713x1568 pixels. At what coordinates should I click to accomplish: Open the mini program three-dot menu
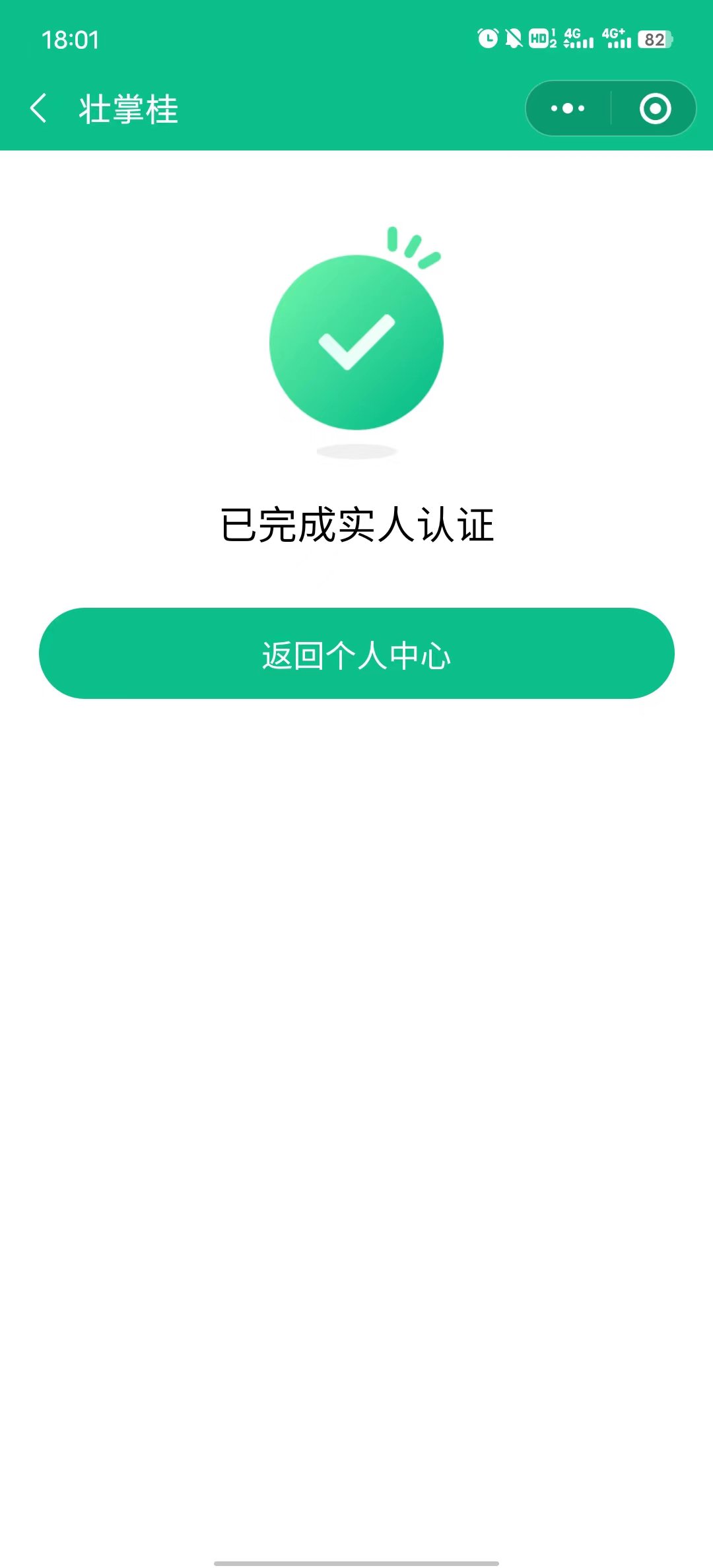tap(568, 108)
